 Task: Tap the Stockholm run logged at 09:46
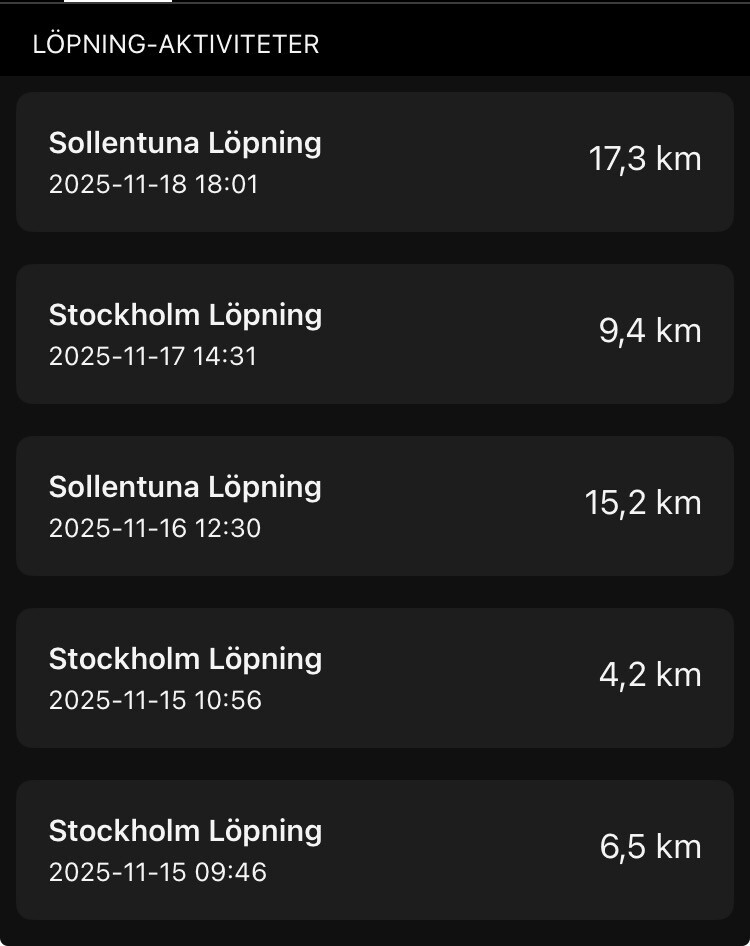point(375,850)
